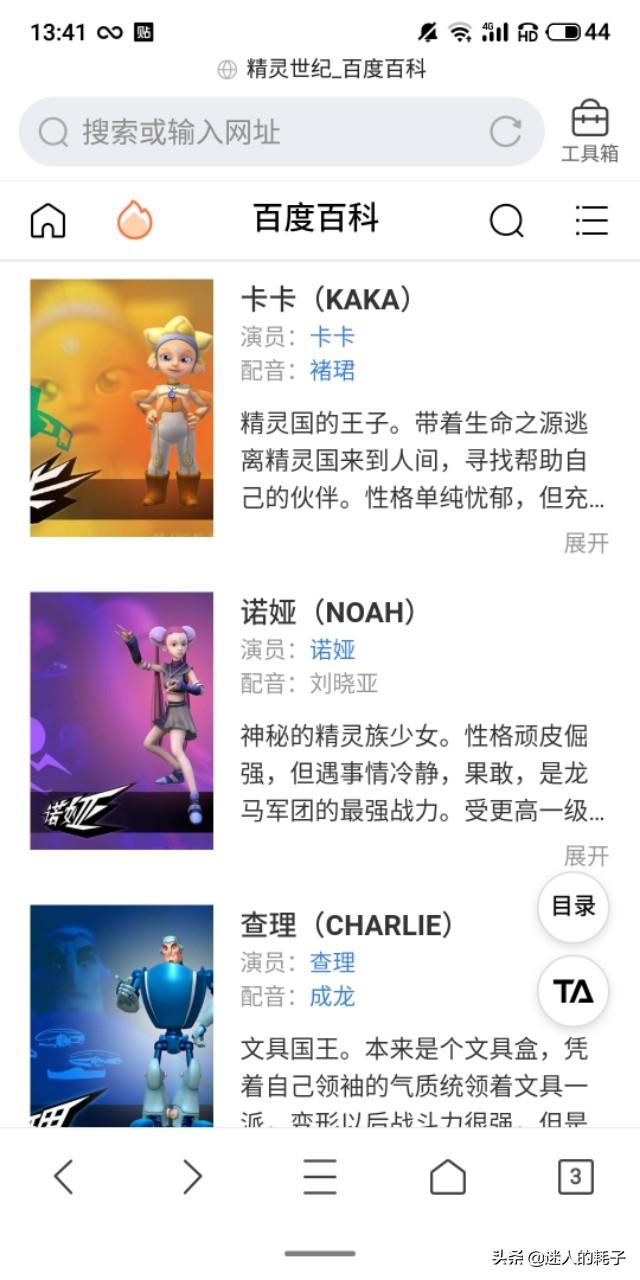Go forward with the browser forward arrow
The image size is (640, 1280).
click(192, 1177)
